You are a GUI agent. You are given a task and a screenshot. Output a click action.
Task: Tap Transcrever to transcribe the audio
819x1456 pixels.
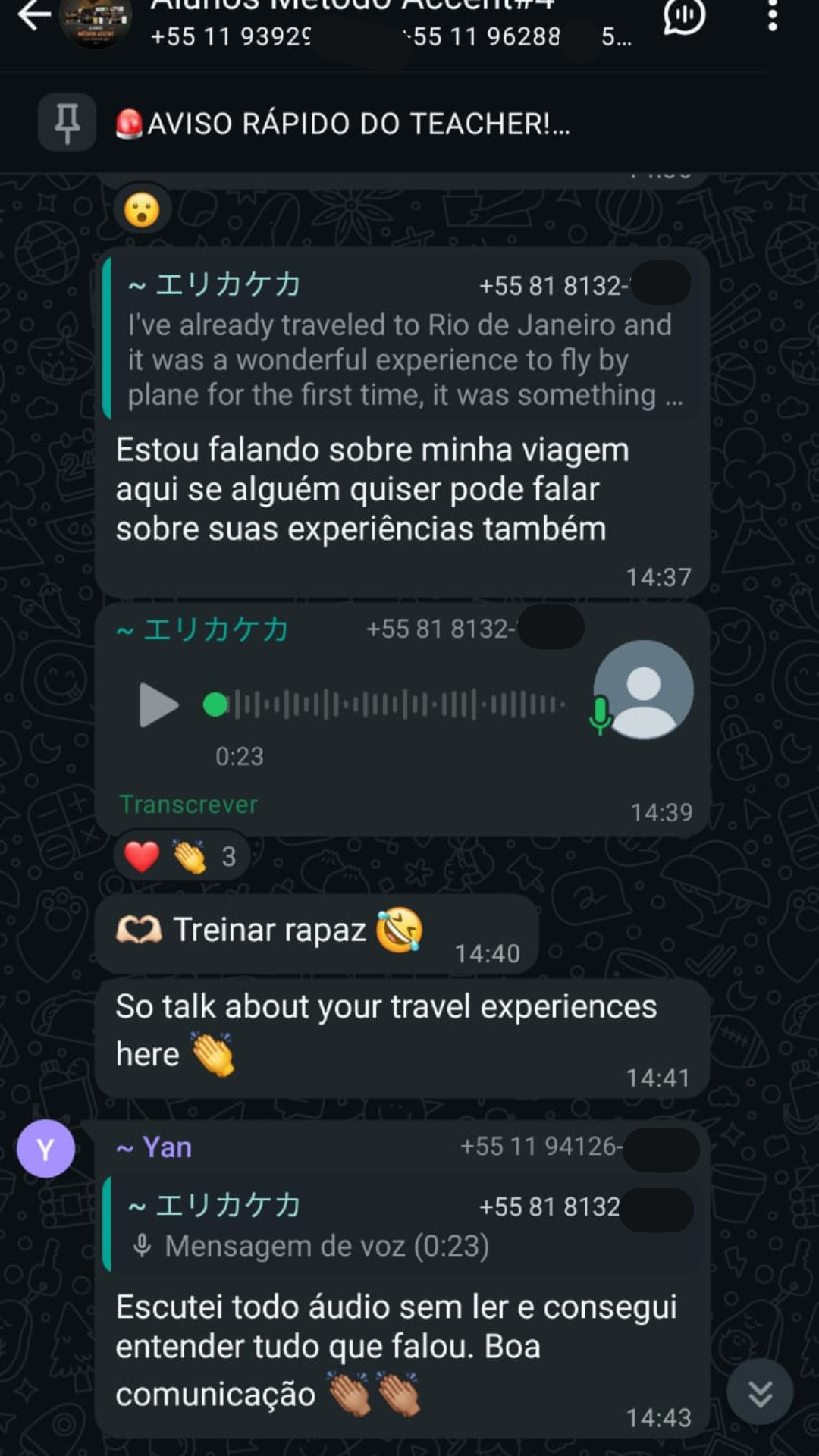(x=189, y=805)
